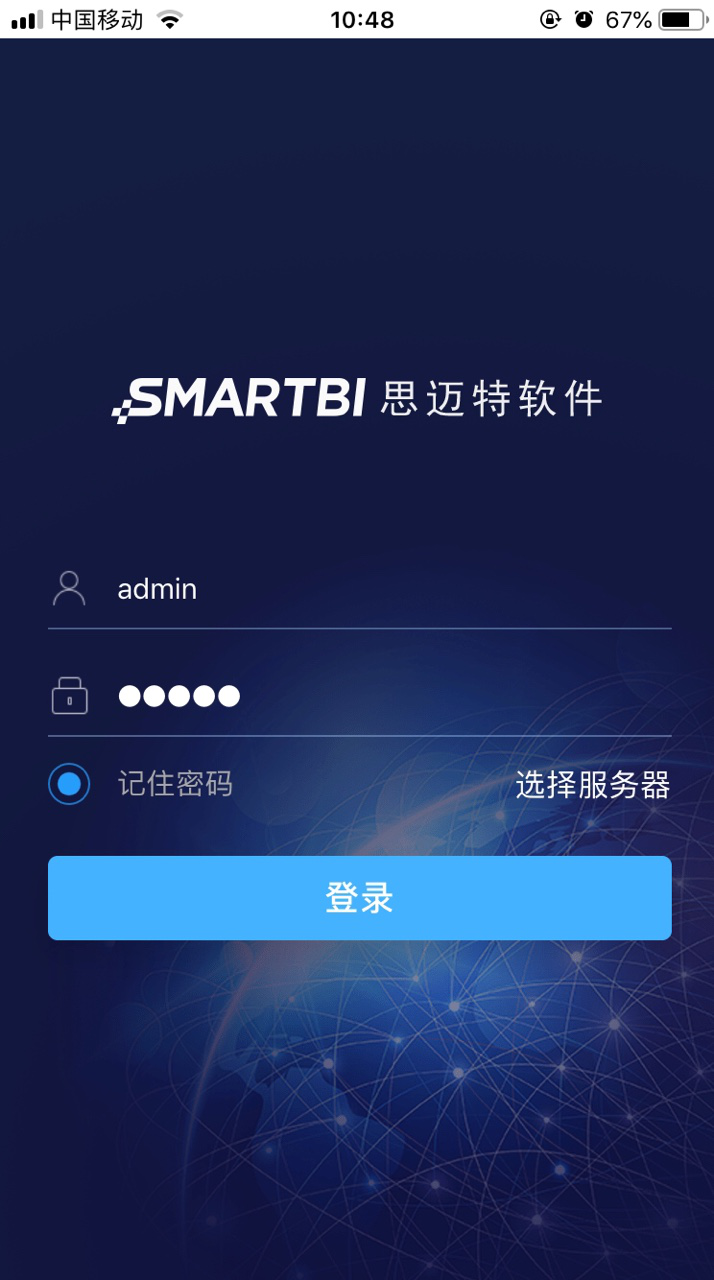
Task: Toggle the 记住密码 remember password option
Action: (69, 785)
